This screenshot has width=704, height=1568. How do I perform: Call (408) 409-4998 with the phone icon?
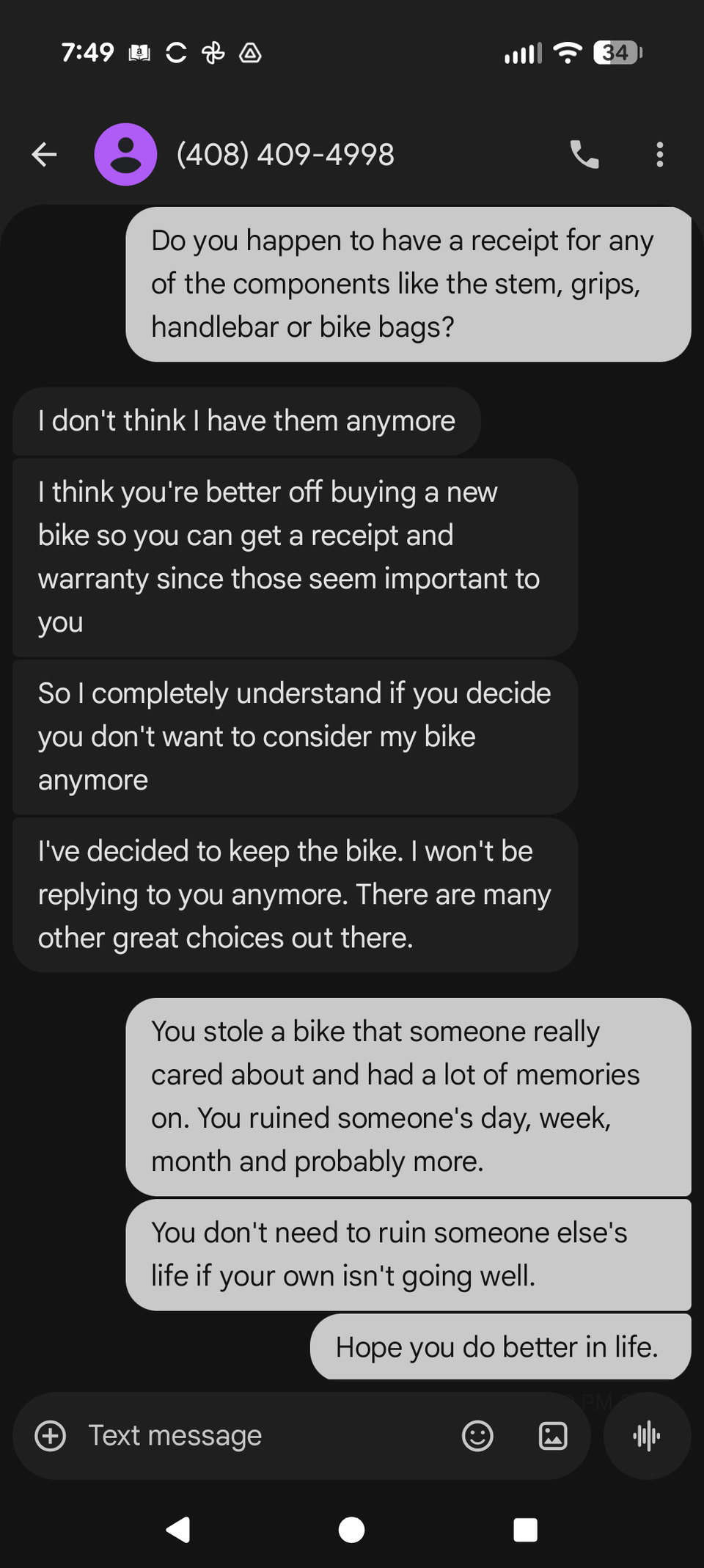(x=584, y=154)
